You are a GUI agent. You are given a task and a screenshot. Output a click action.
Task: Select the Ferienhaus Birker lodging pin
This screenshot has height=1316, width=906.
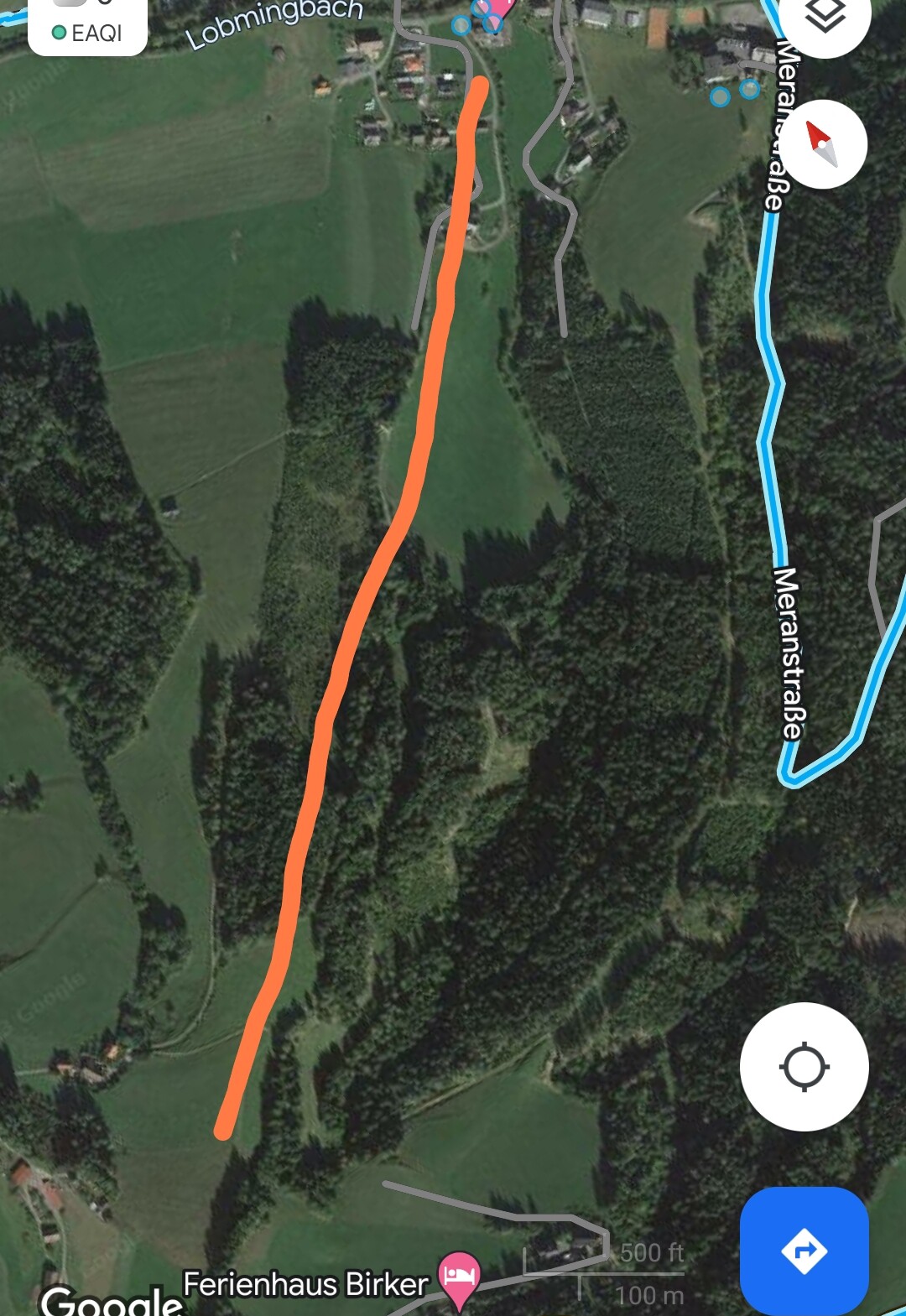(459, 1276)
